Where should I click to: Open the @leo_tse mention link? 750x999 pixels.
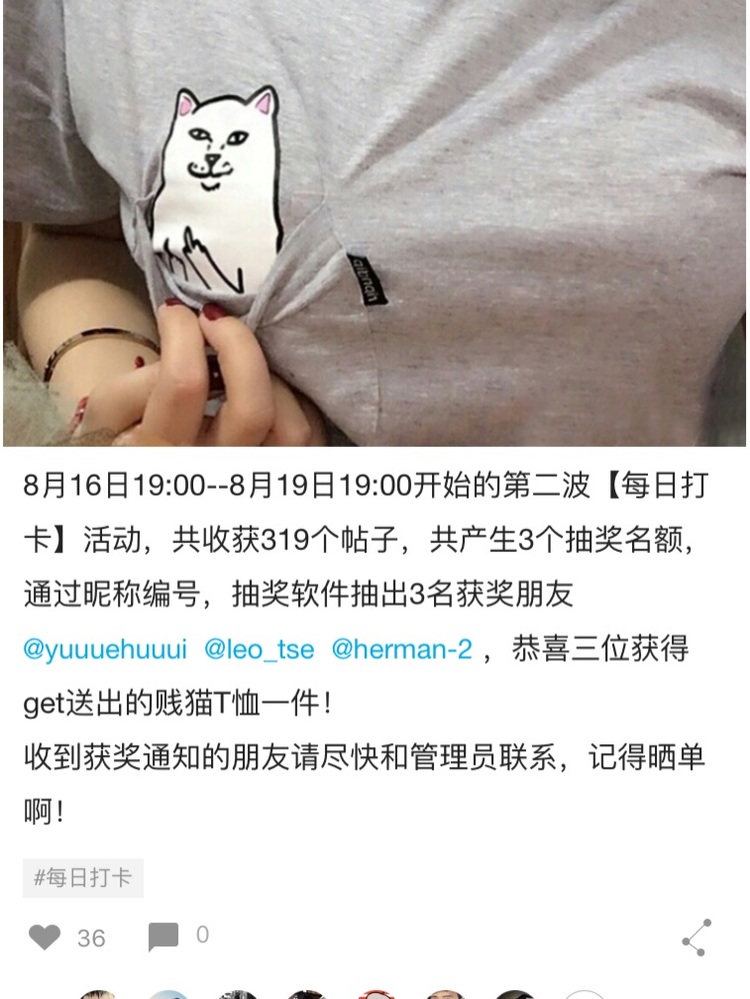(x=259, y=649)
